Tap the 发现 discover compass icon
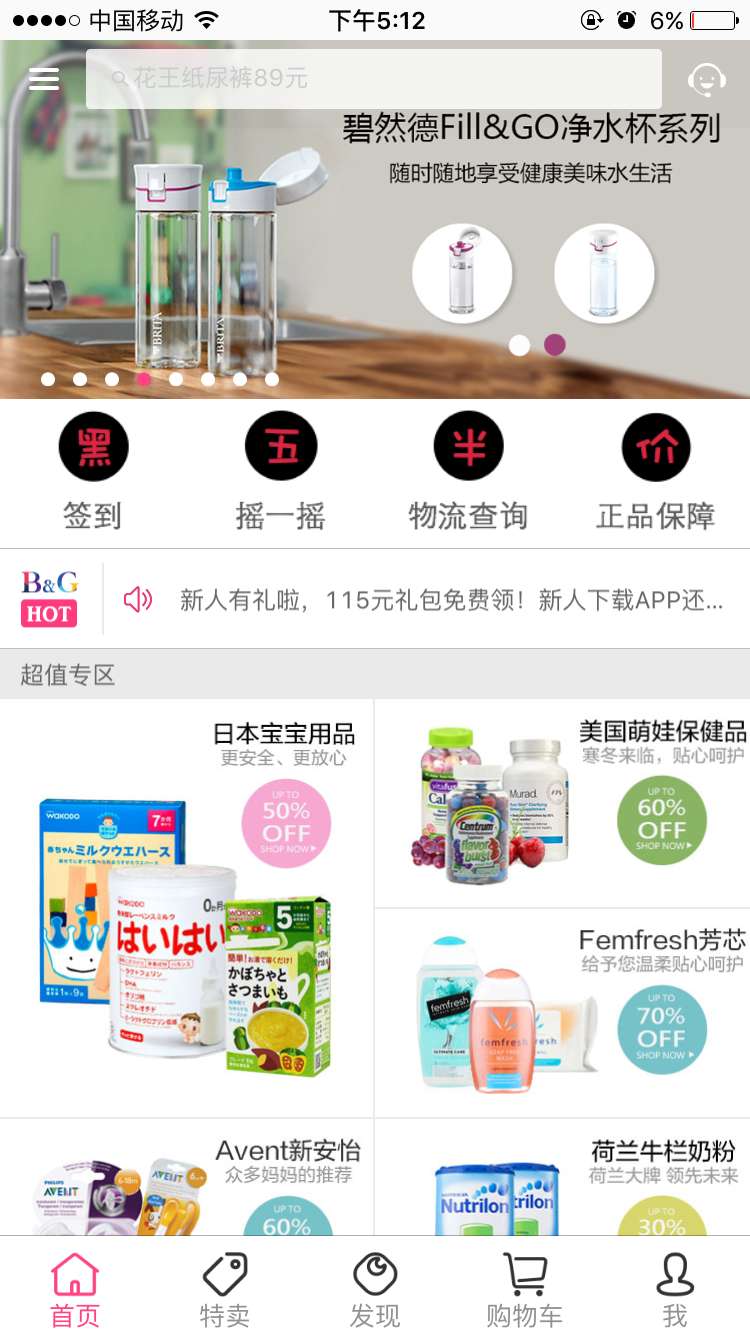The height and width of the screenshot is (1334, 750). 373,1277
